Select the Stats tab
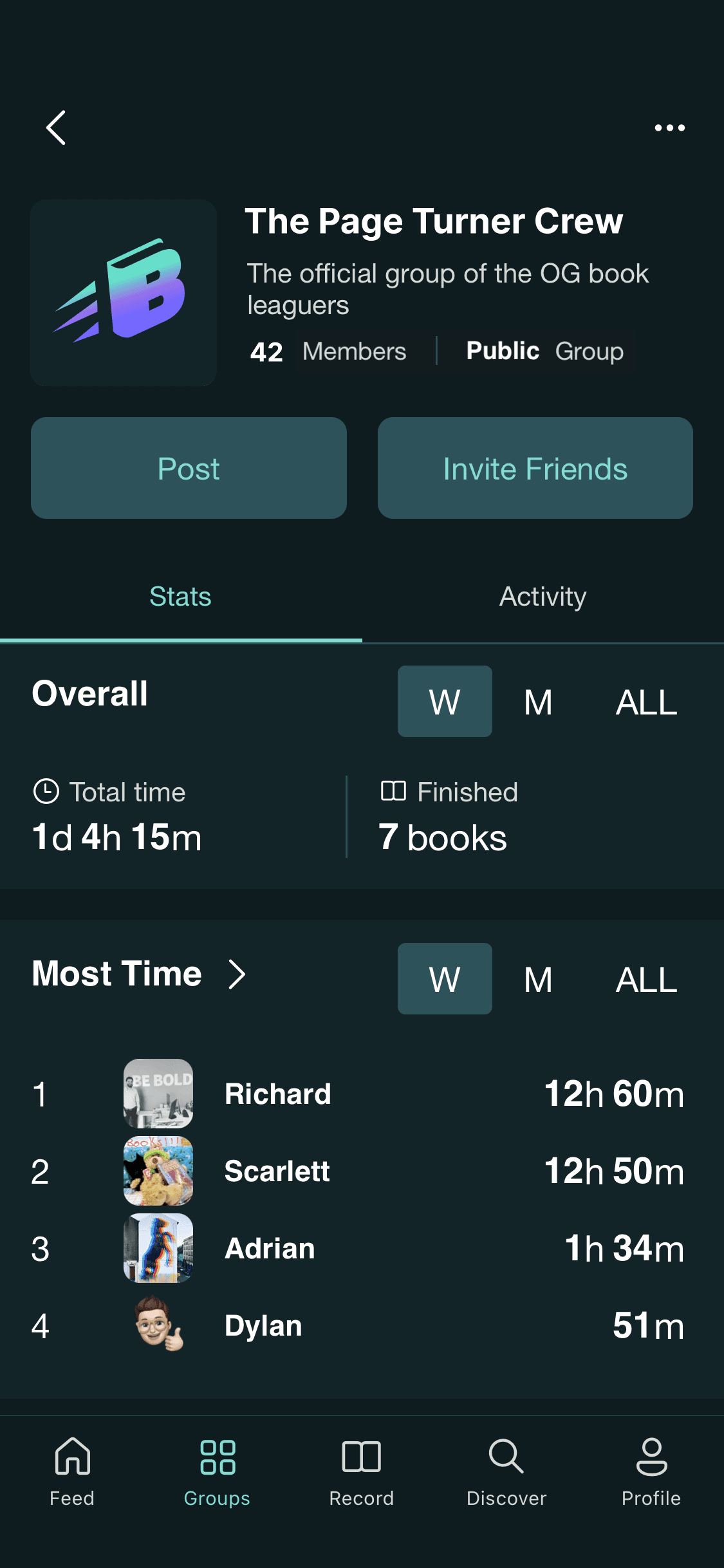 (x=180, y=597)
